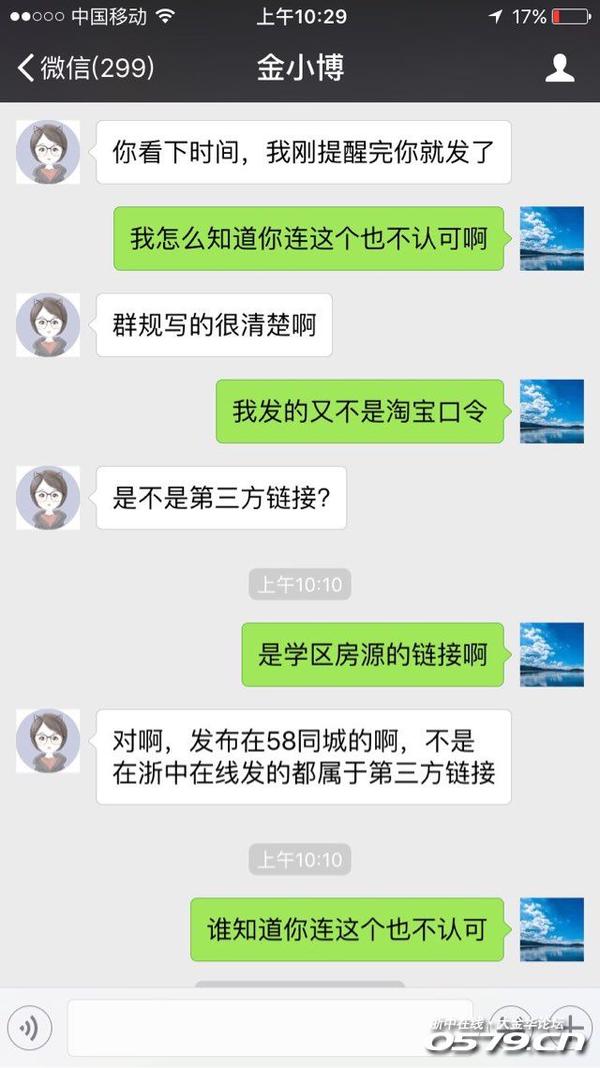The image size is (600, 1068).
Task: Tap the message text input field
Action: pos(270,1027)
